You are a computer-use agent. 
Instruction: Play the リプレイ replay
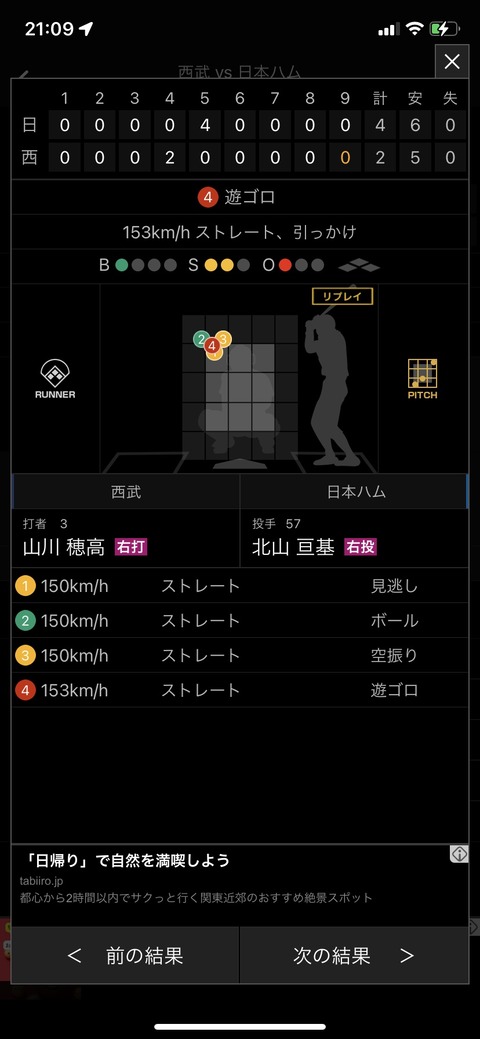(342, 296)
